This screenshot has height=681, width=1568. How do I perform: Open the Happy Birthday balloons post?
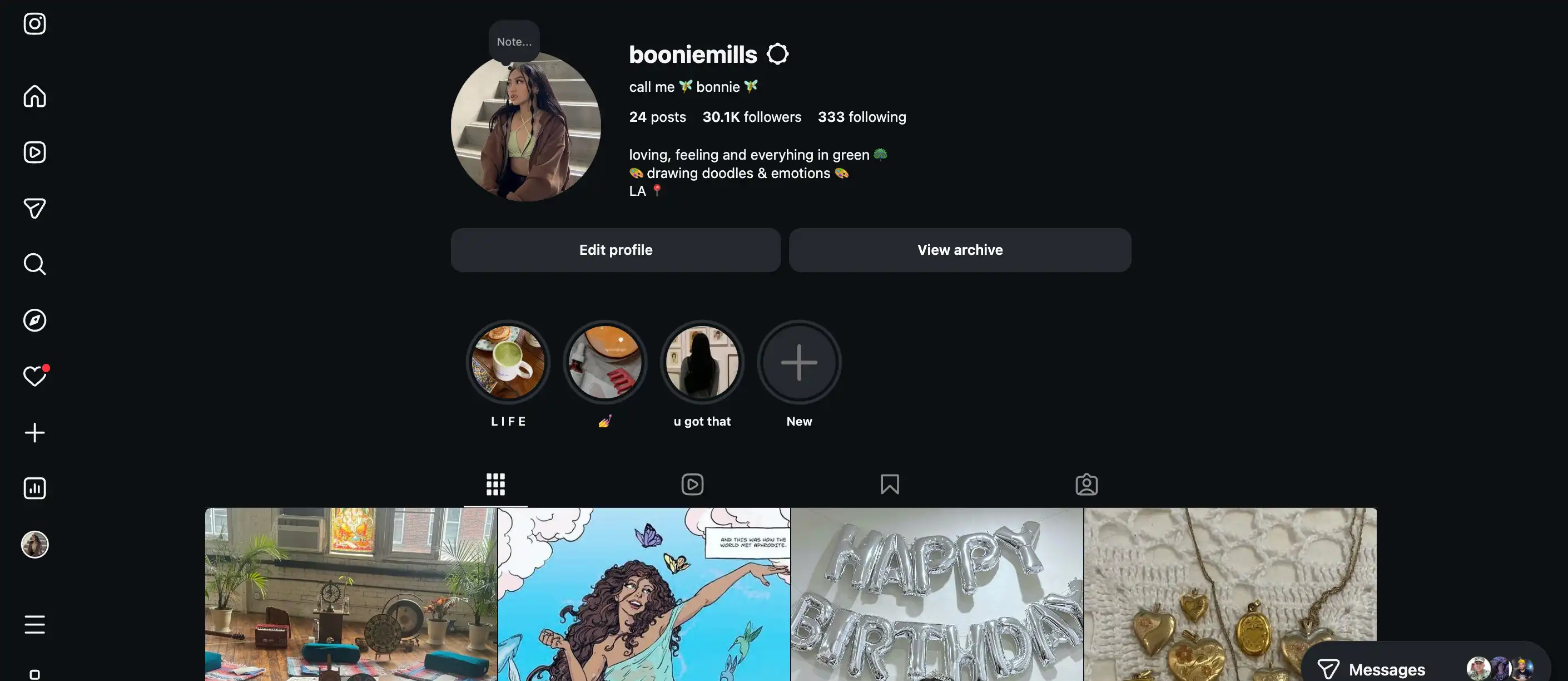point(936,594)
